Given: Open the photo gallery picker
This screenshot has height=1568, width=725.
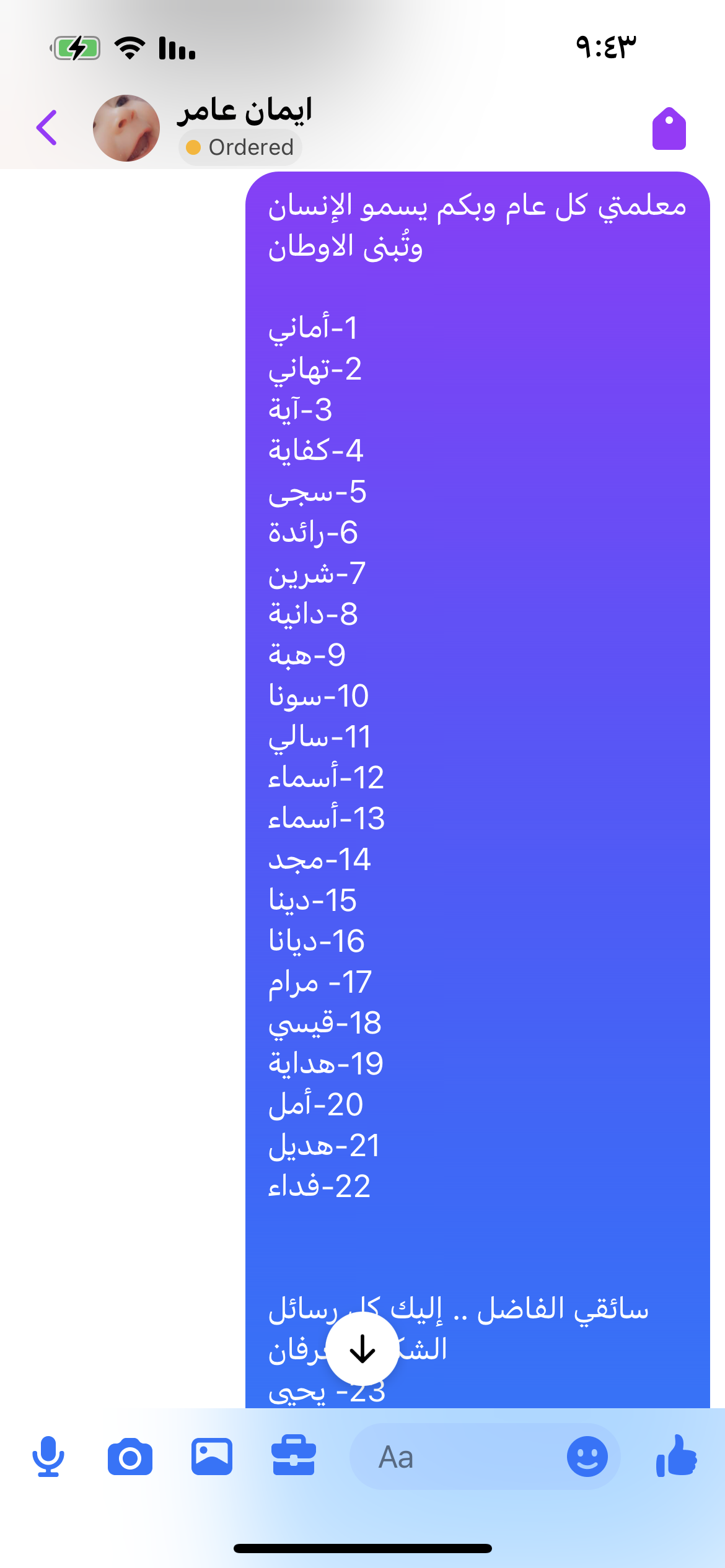Looking at the screenshot, I should tap(212, 1457).
